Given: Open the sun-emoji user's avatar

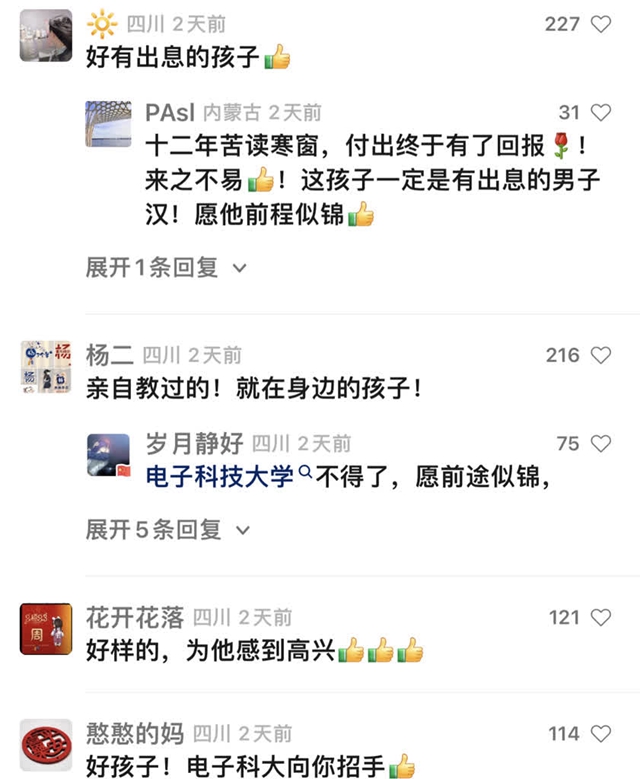Looking at the screenshot, I should [x=46, y=35].
